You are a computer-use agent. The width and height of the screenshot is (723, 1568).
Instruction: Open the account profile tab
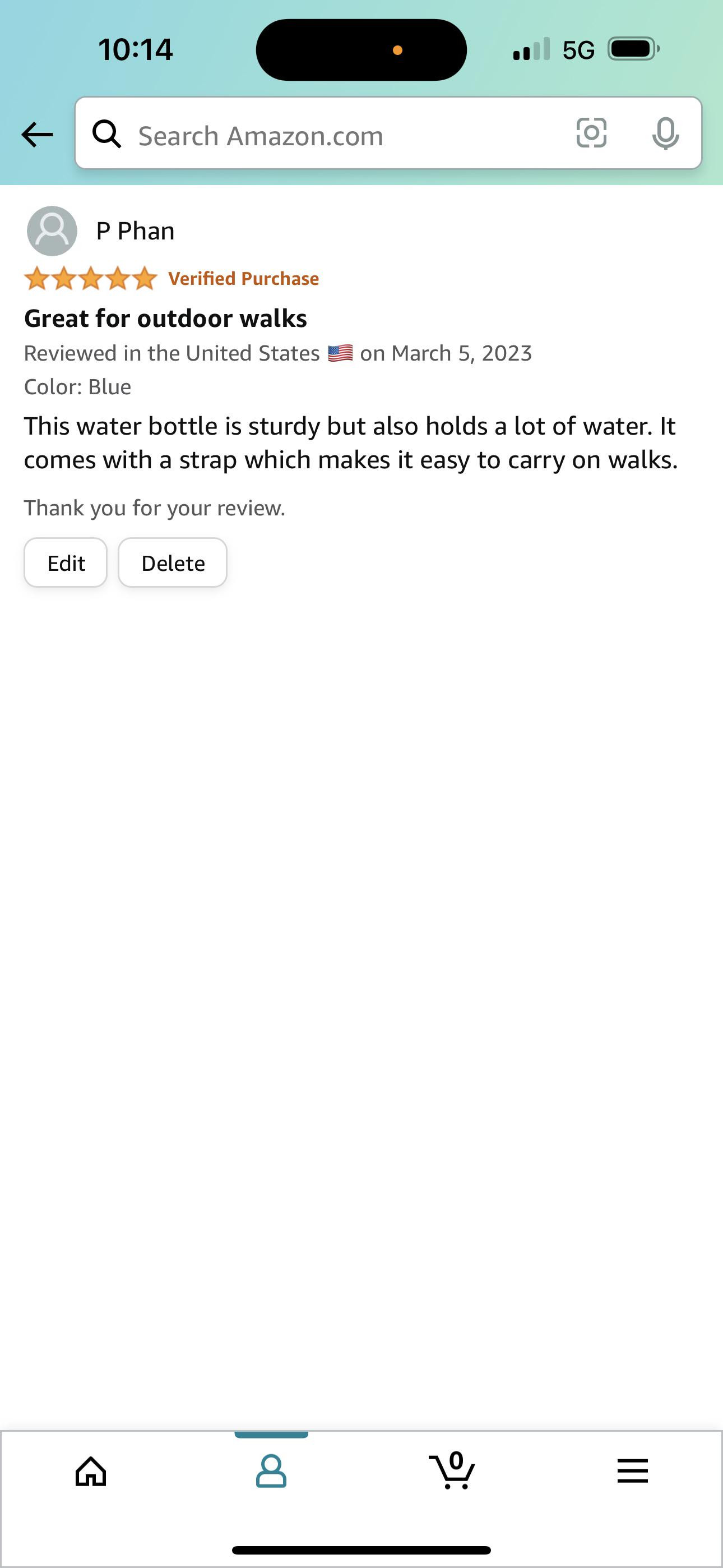point(271,1472)
